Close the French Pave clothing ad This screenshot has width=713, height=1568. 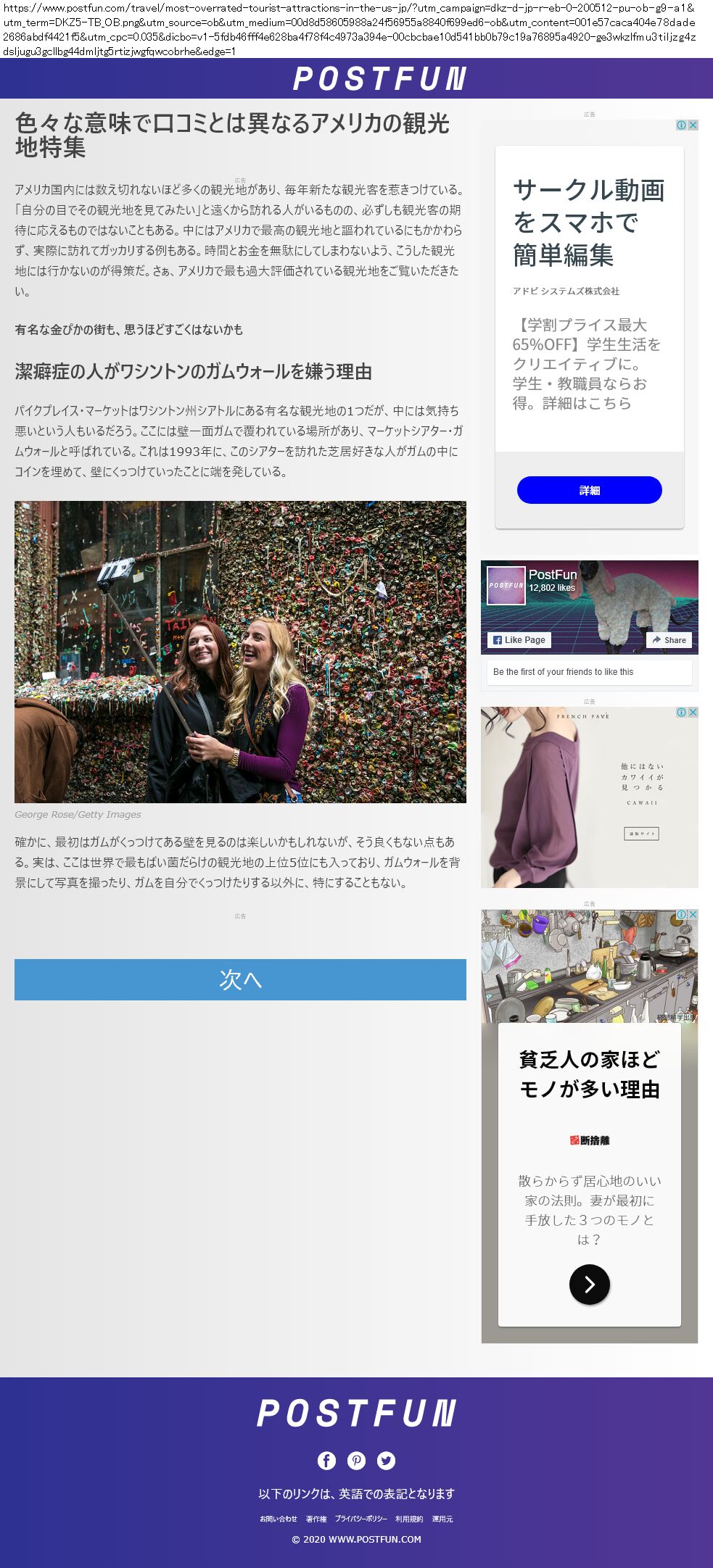693,713
